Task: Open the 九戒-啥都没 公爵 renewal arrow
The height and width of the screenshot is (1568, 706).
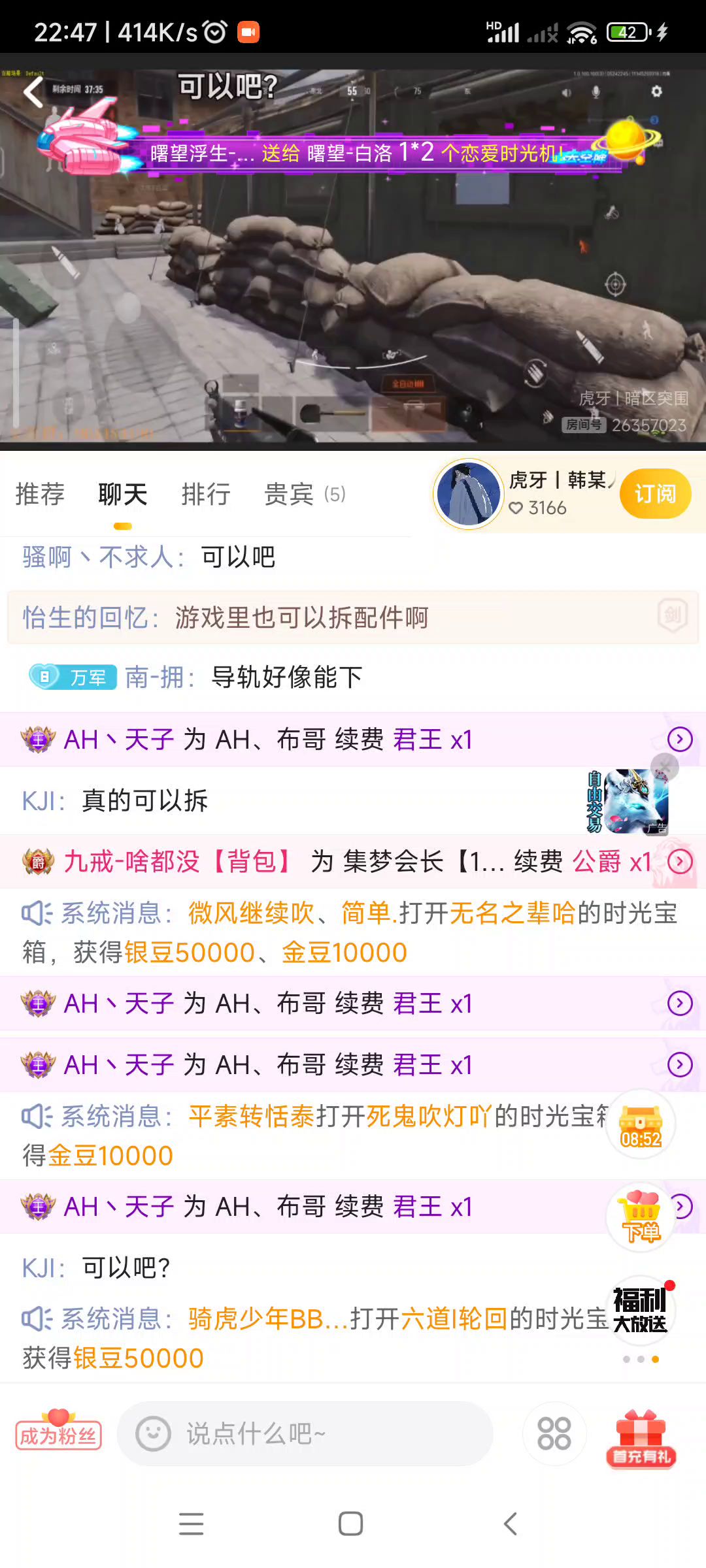Action: (680, 862)
